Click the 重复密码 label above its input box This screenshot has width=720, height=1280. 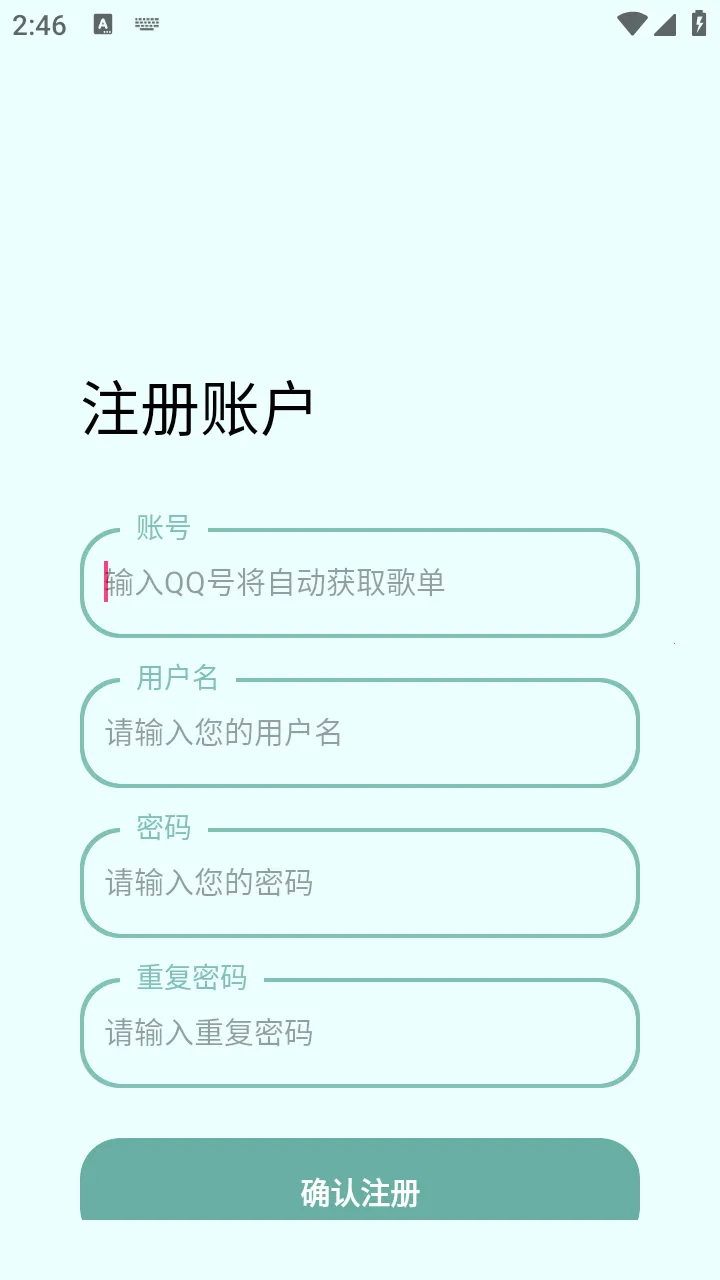(192, 978)
